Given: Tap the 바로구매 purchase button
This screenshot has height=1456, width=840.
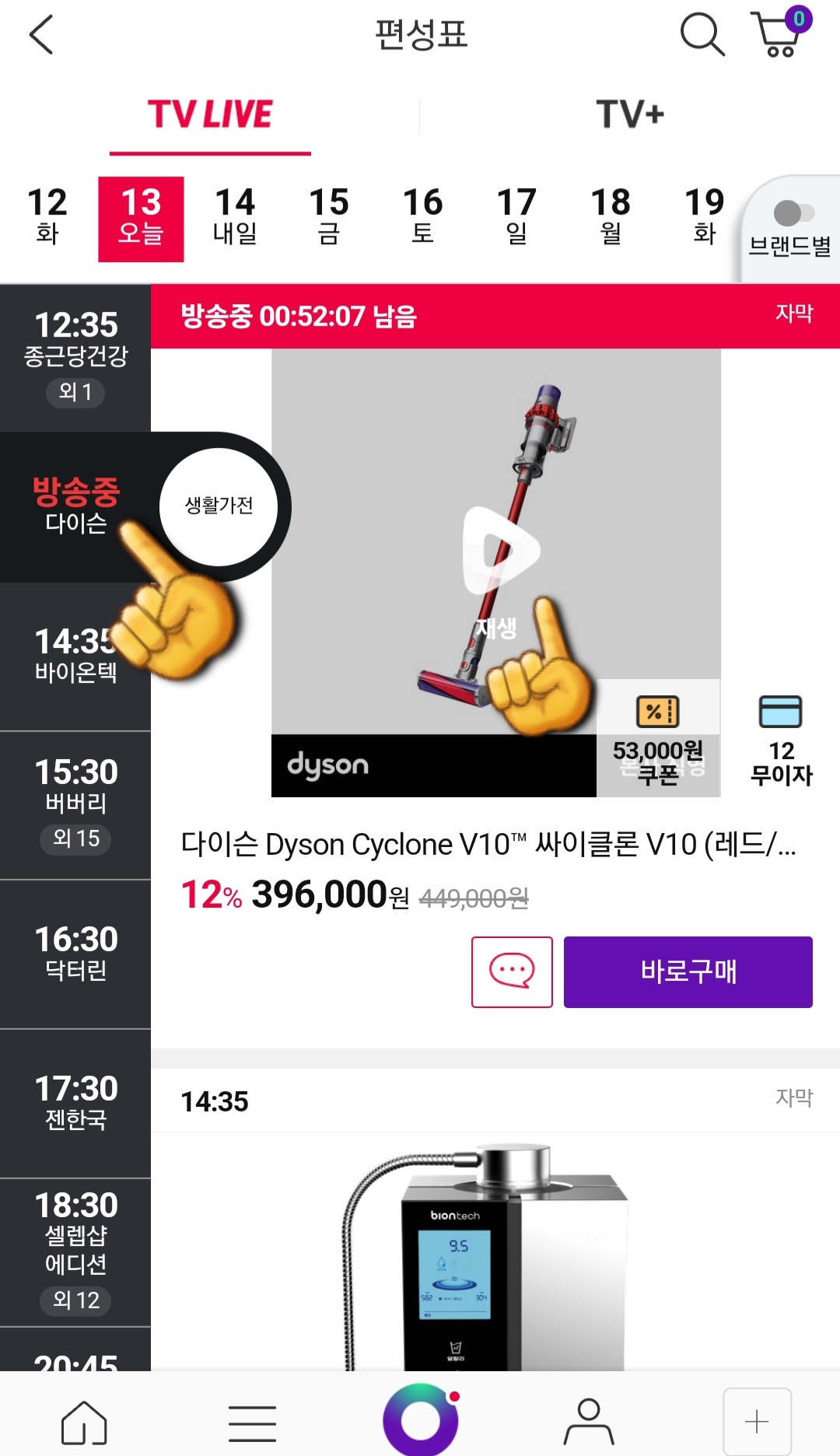Looking at the screenshot, I should [688, 971].
